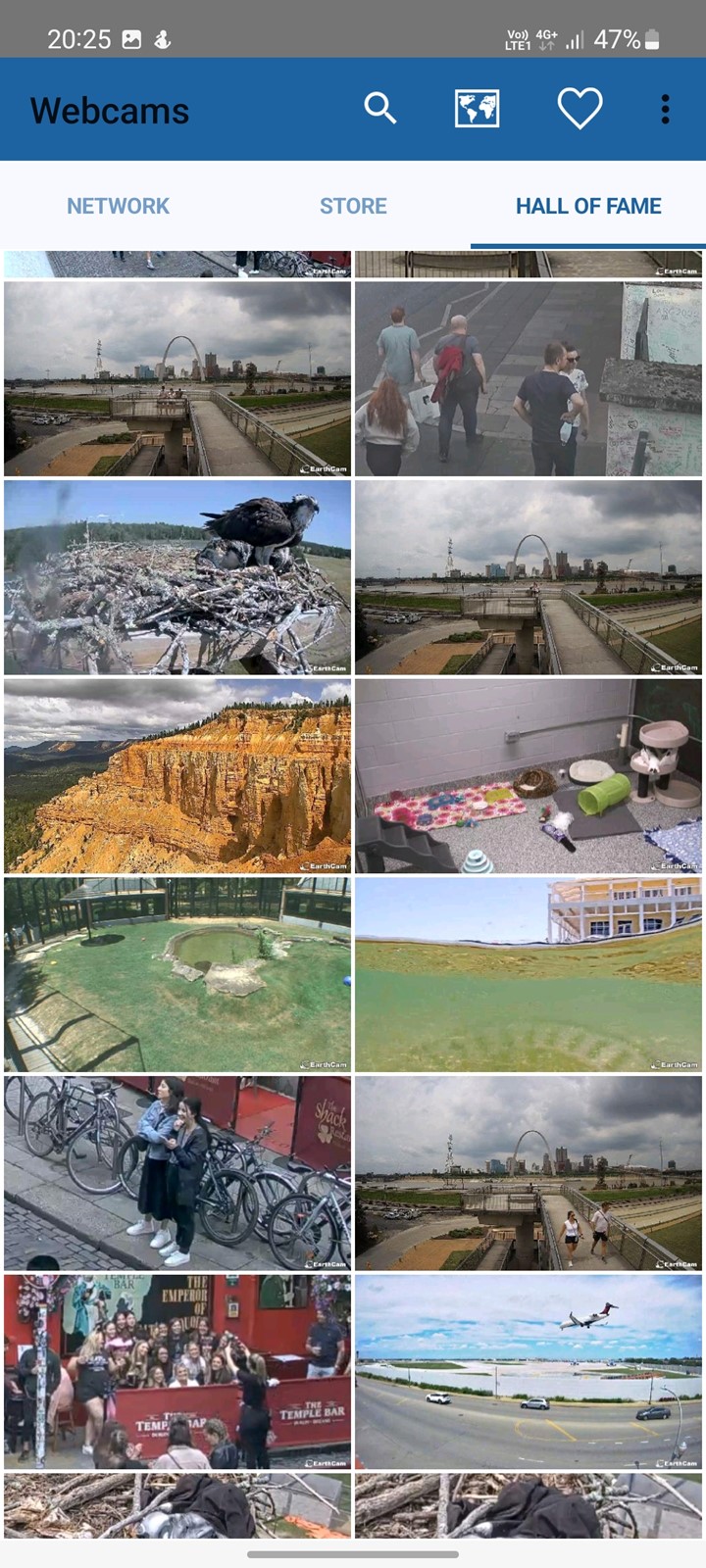
Task: Open the underwater beach webcam snapshot
Action: click(529, 974)
